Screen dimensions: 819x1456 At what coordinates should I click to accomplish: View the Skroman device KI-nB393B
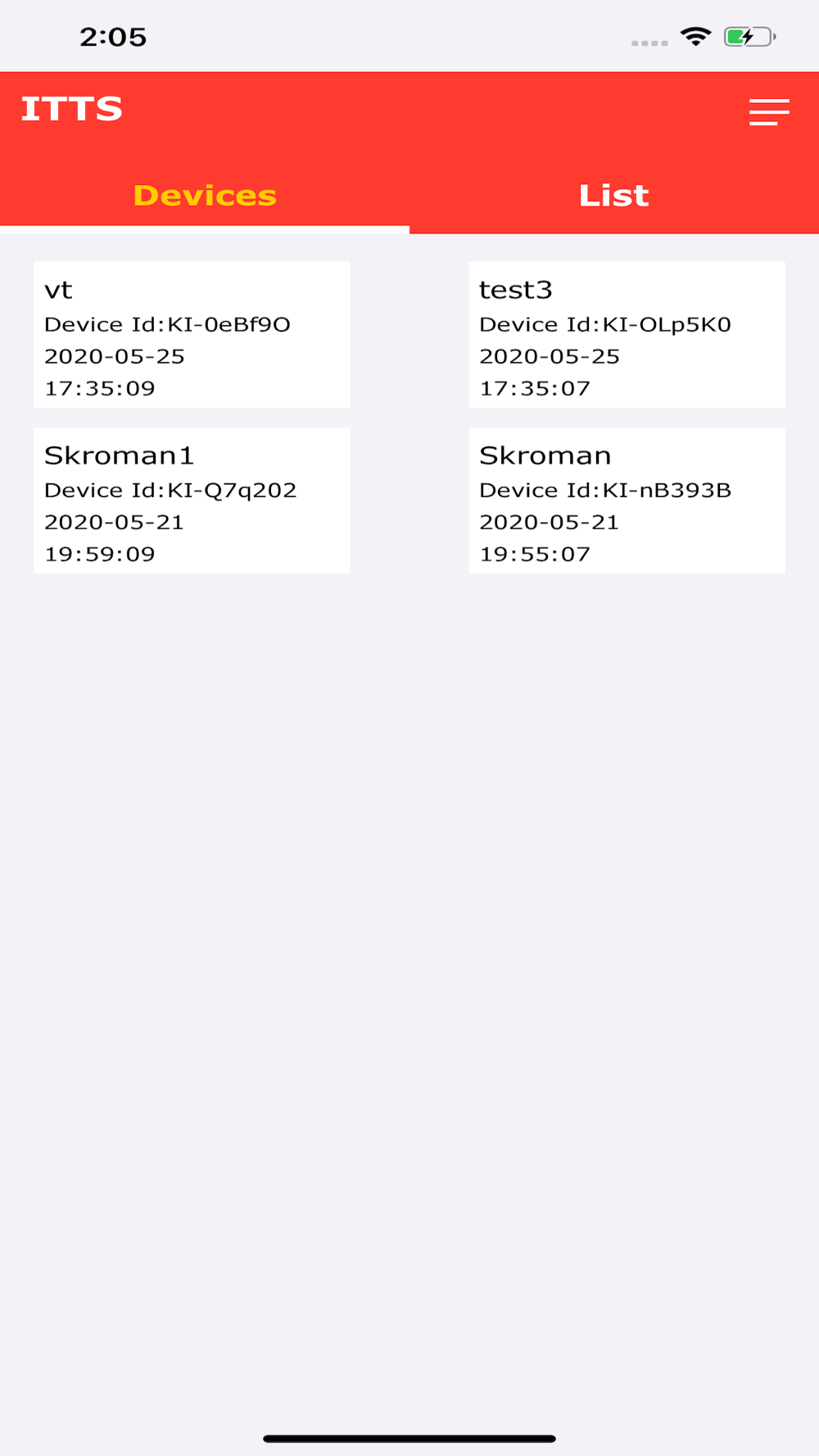pos(627,500)
